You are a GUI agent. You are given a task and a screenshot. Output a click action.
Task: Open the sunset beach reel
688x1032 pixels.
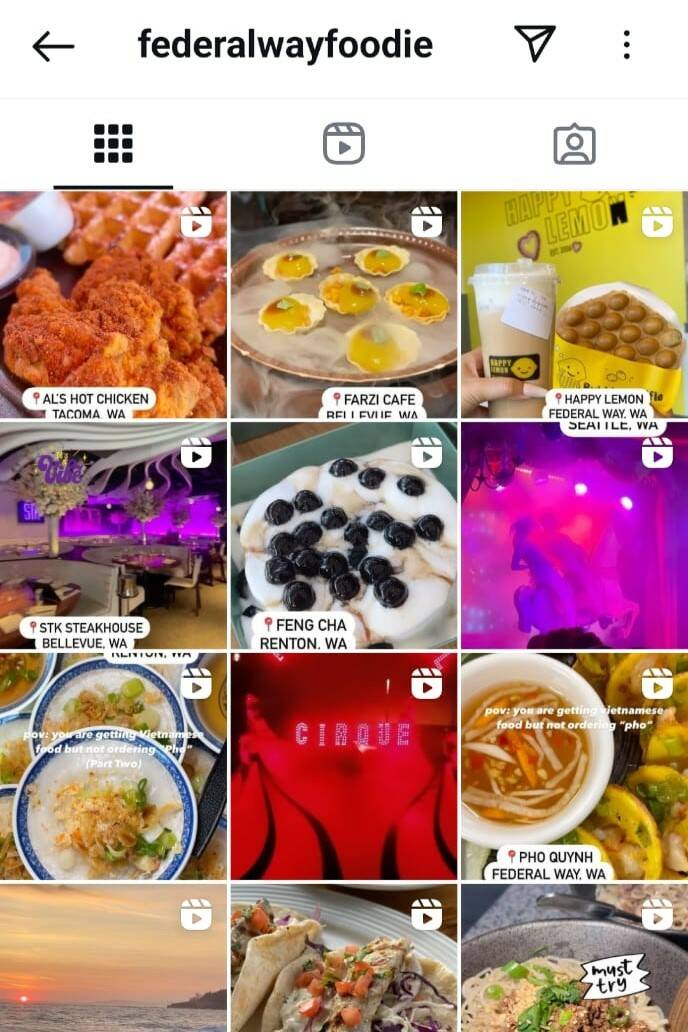(113, 958)
